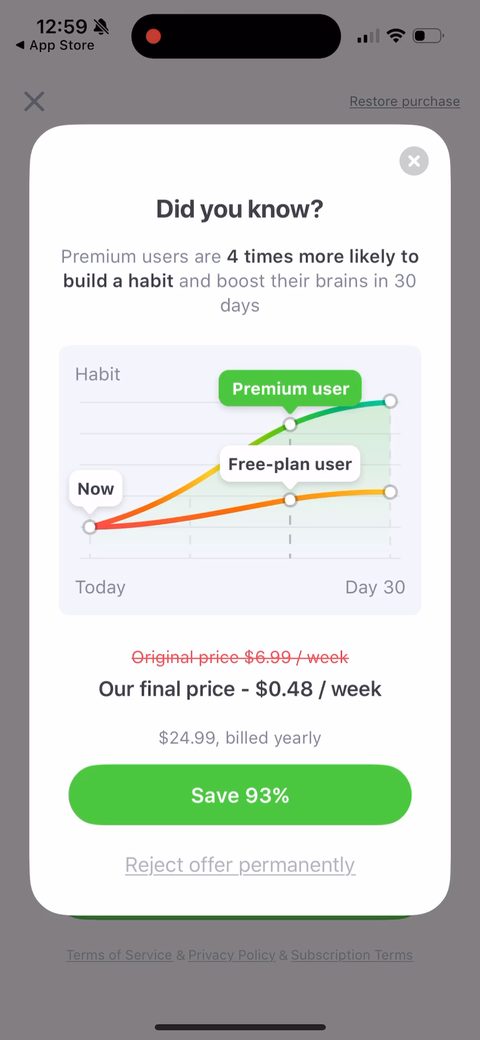The width and height of the screenshot is (480, 1040).
Task: View the Privacy Policy
Action: (232, 955)
